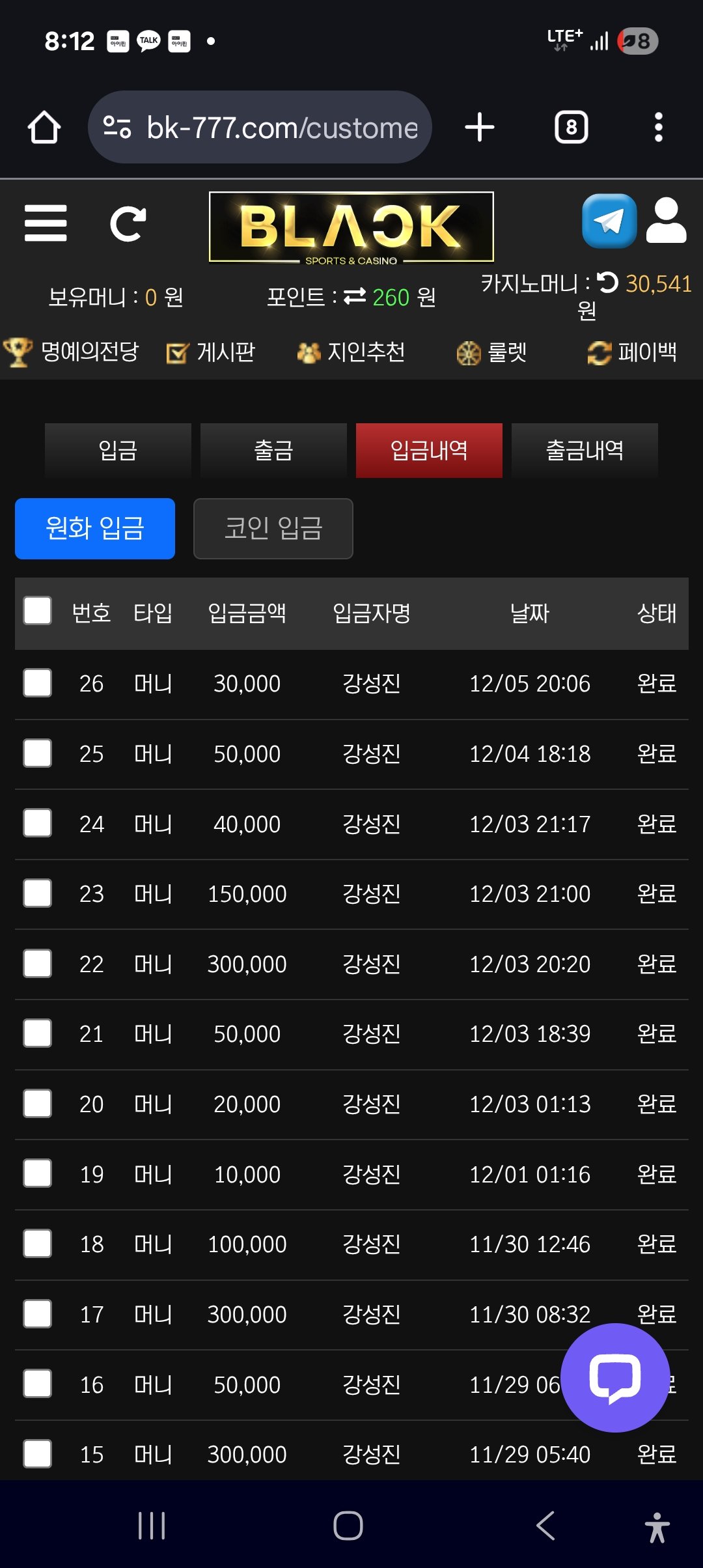This screenshot has height=1568, width=703.
Task: Refresh the page with the reload icon
Action: [x=128, y=224]
